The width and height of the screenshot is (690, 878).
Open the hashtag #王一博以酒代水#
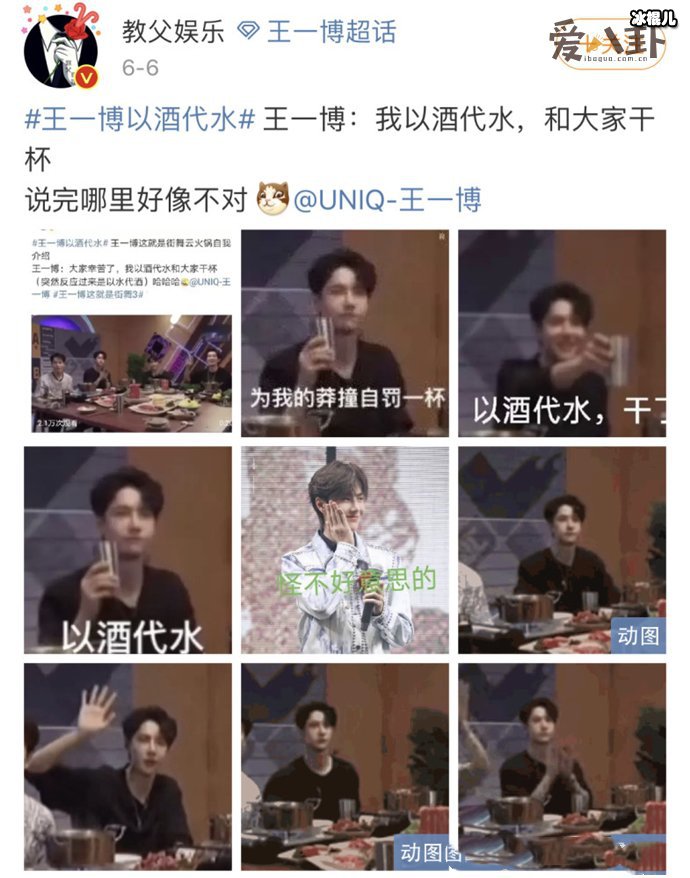coord(139,121)
